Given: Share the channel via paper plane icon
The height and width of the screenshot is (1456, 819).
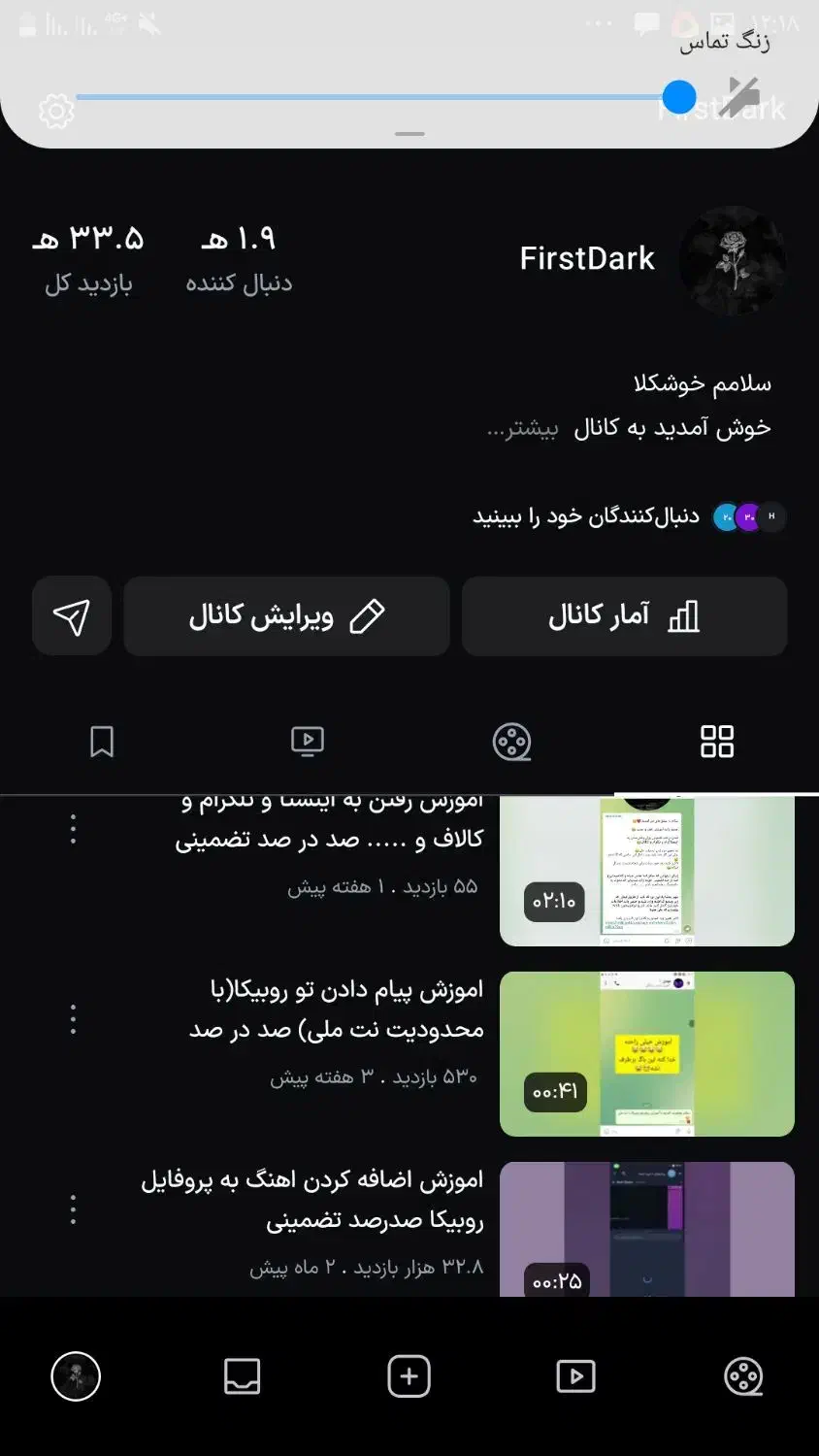Looking at the screenshot, I should [72, 615].
